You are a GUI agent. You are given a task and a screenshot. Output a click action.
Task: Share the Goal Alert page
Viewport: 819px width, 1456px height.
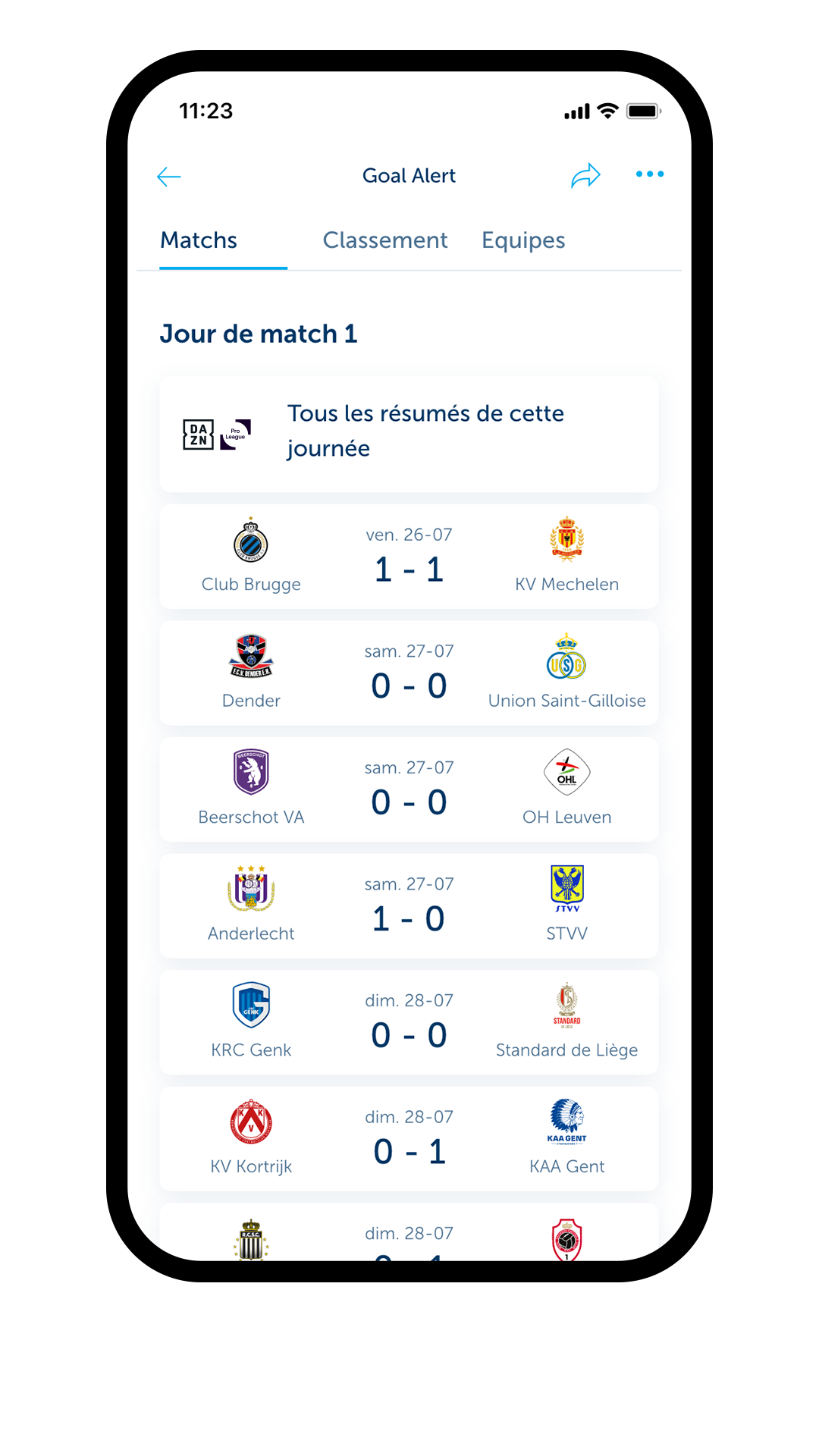pos(585,176)
